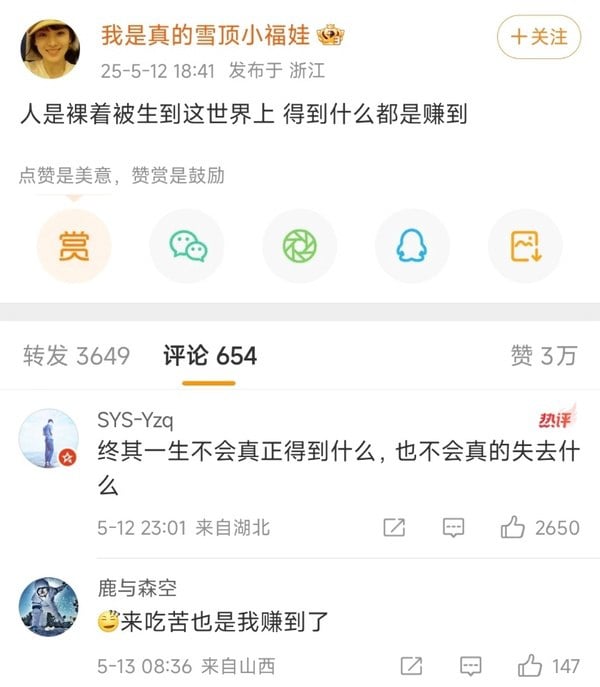
Task: Select the 评论 654 tab
Action: pos(210,356)
